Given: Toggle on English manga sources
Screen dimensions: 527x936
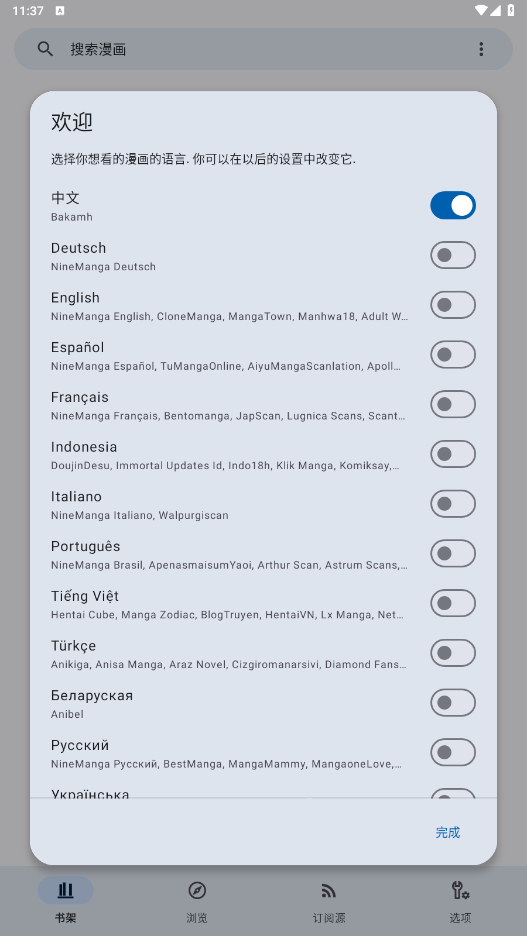Looking at the screenshot, I should [x=453, y=305].
